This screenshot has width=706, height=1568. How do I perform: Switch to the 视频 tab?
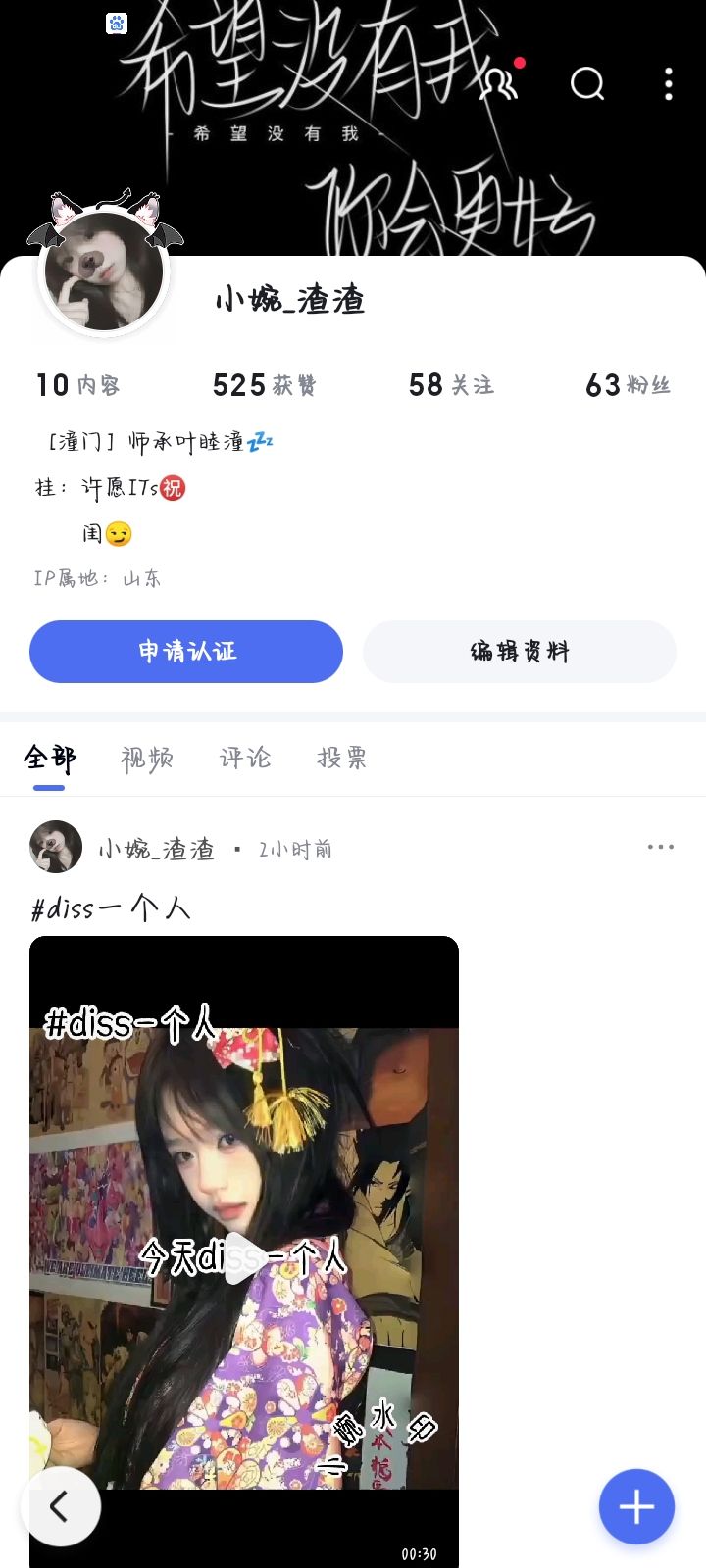point(147,758)
